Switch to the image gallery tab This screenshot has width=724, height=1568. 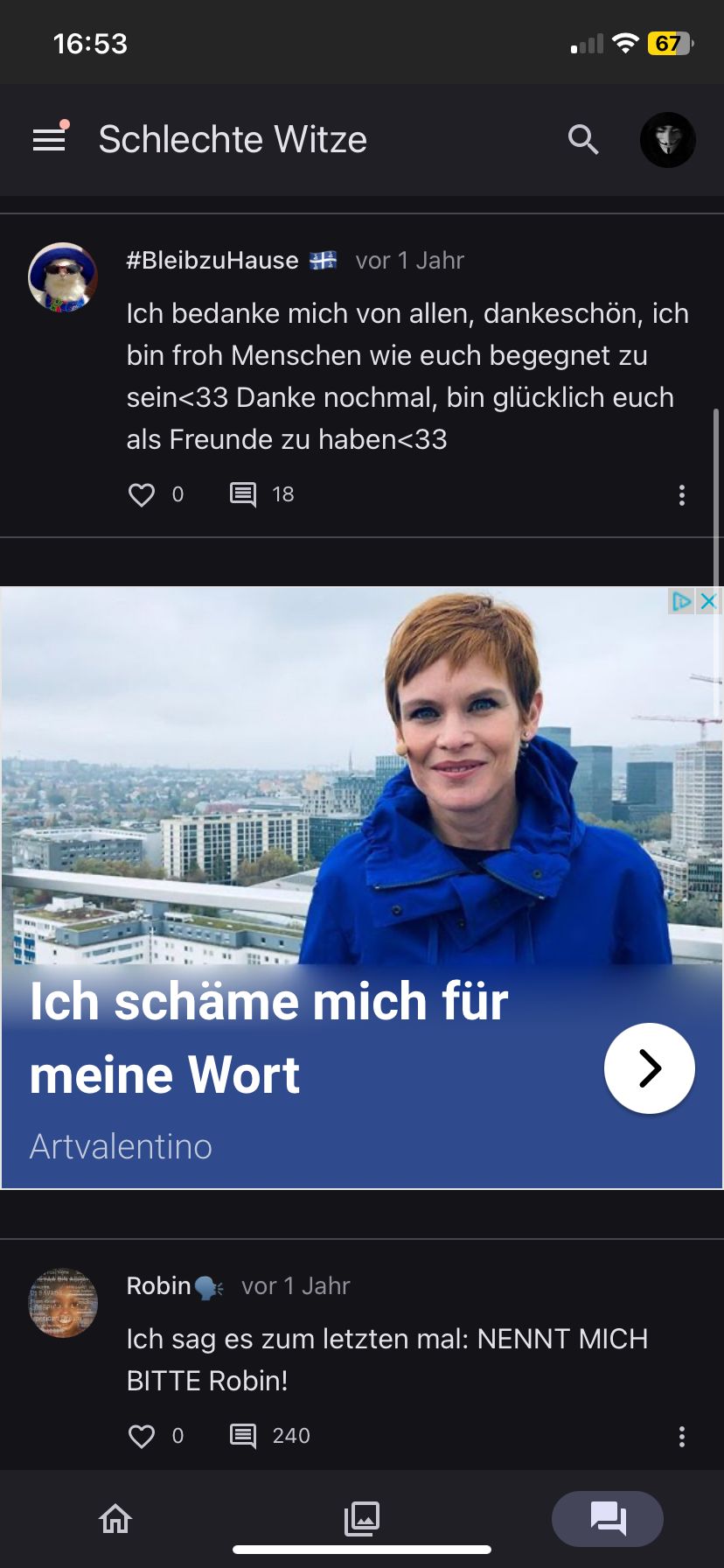pyautogui.click(x=362, y=1518)
